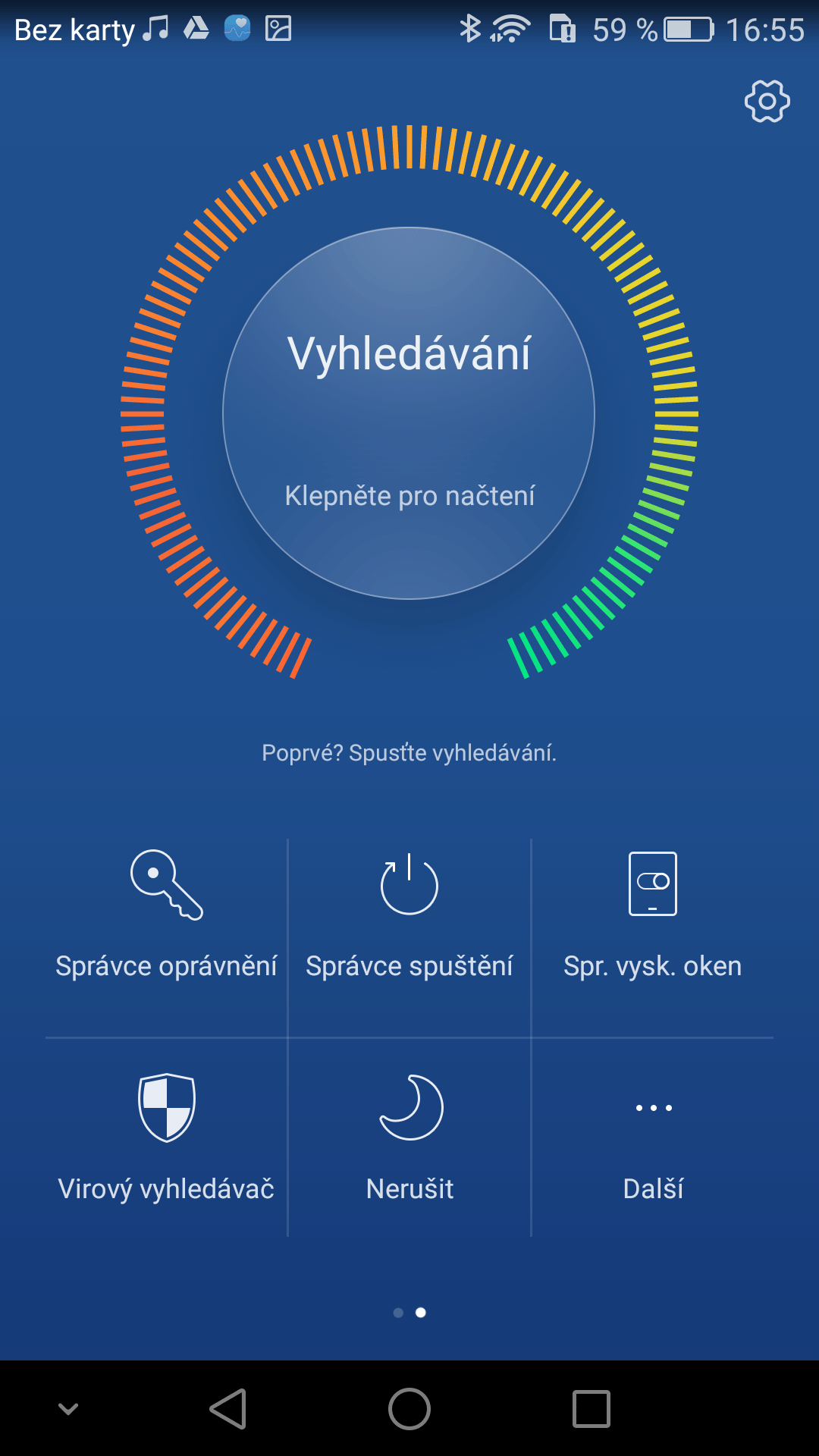Show more options via Další

point(653,1137)
